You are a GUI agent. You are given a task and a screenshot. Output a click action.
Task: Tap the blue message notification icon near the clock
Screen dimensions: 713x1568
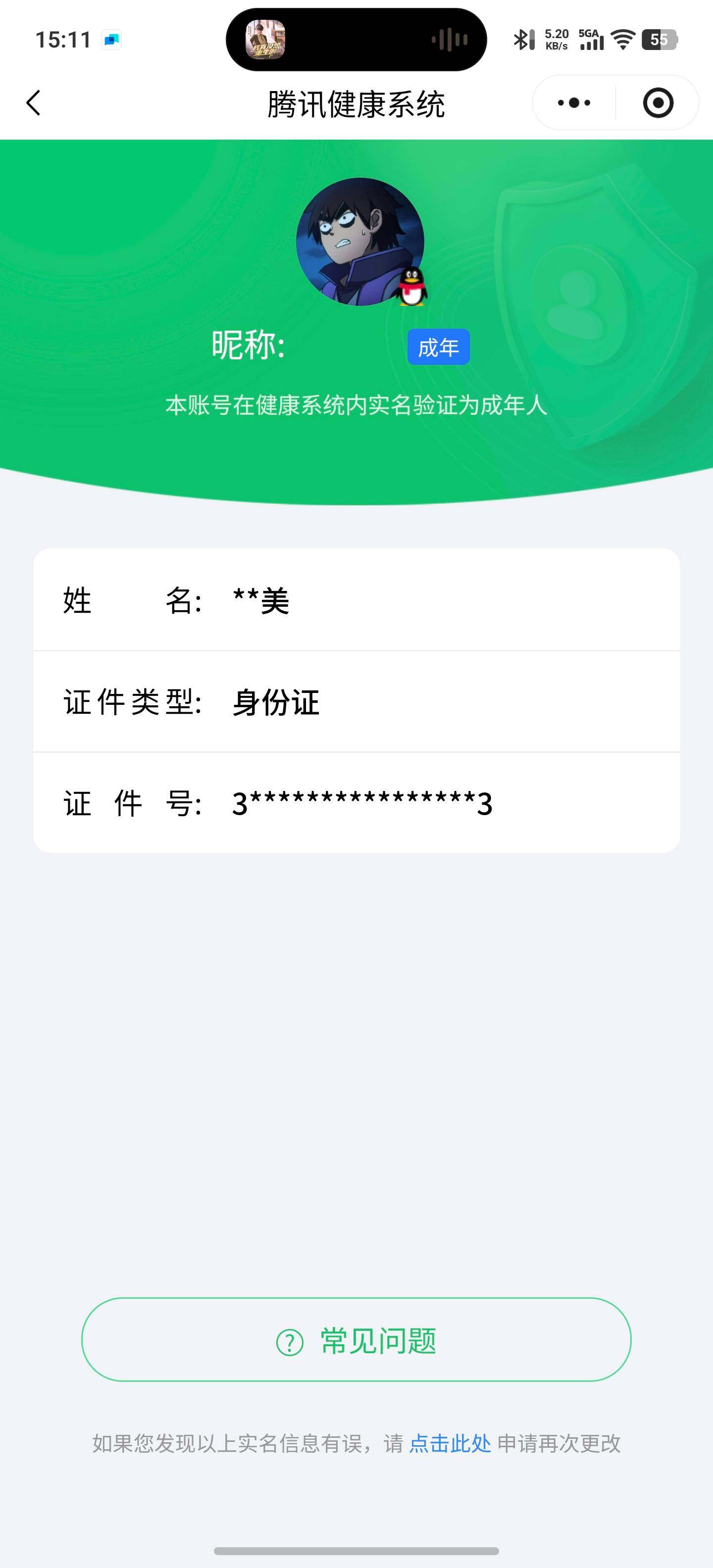(111, 39)
